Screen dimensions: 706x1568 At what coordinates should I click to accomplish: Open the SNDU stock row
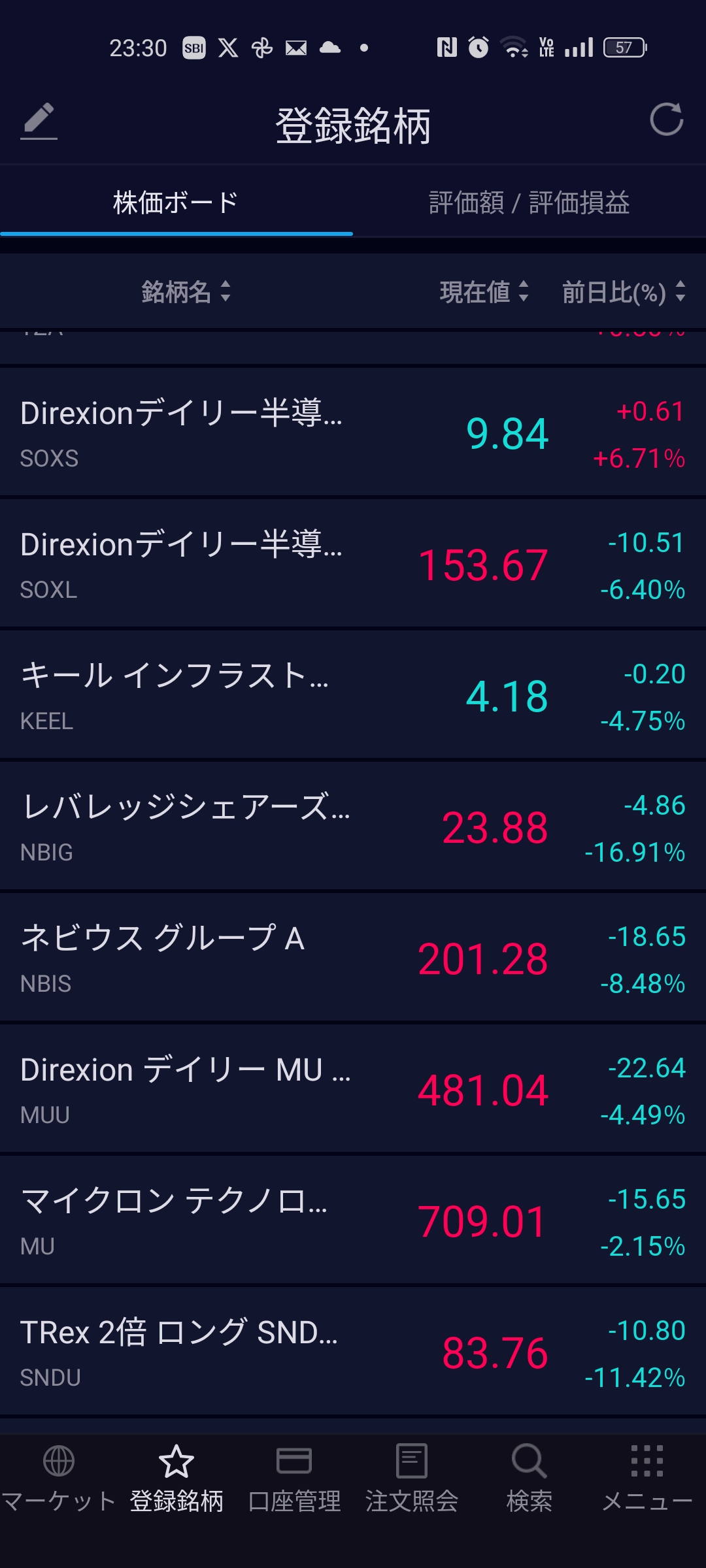pyautogui.click(x=353, y=1351)
